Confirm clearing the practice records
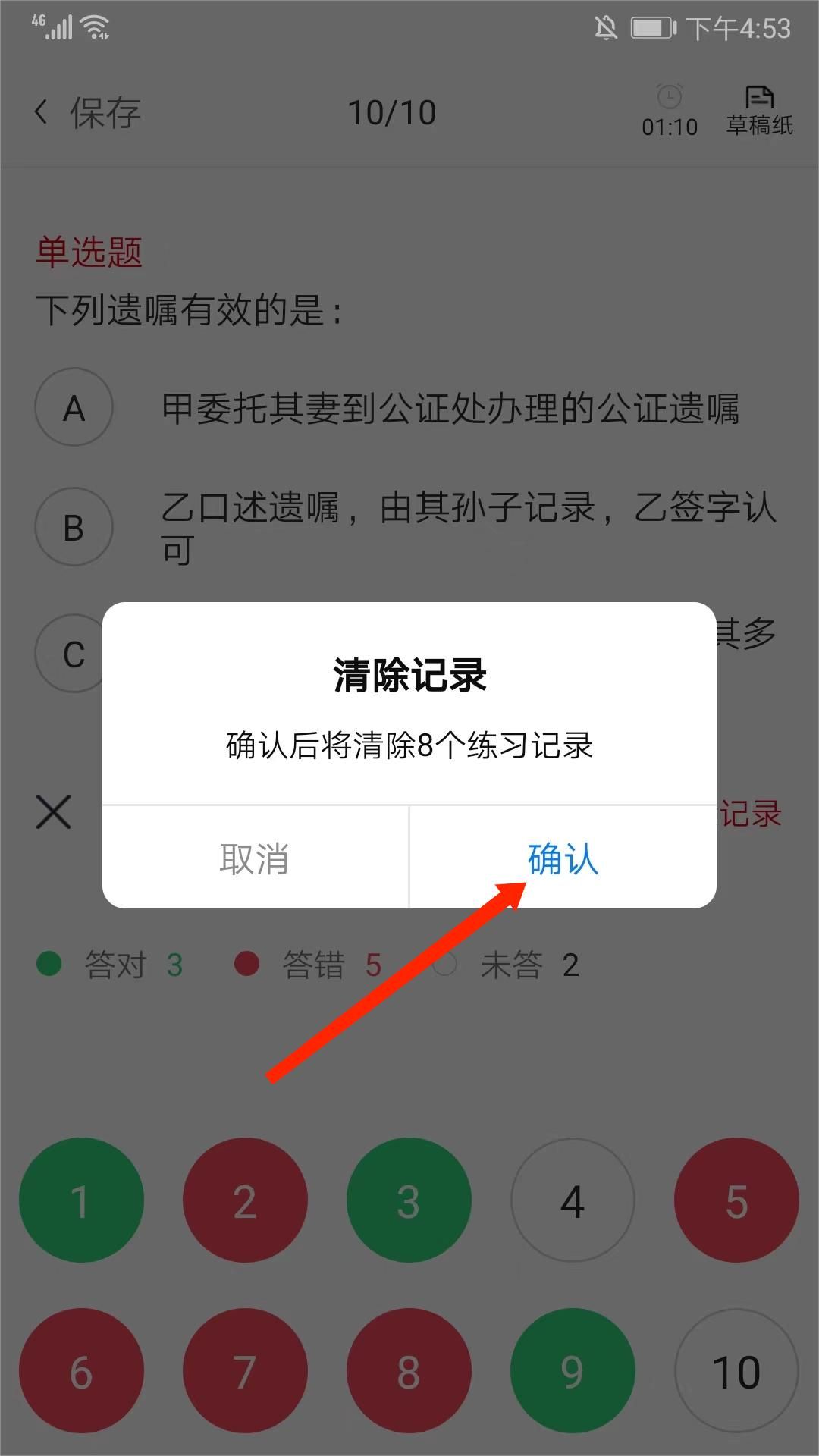Image resolution: width=819 pixels, height=1456 pixels. click(x=563, y=858)
